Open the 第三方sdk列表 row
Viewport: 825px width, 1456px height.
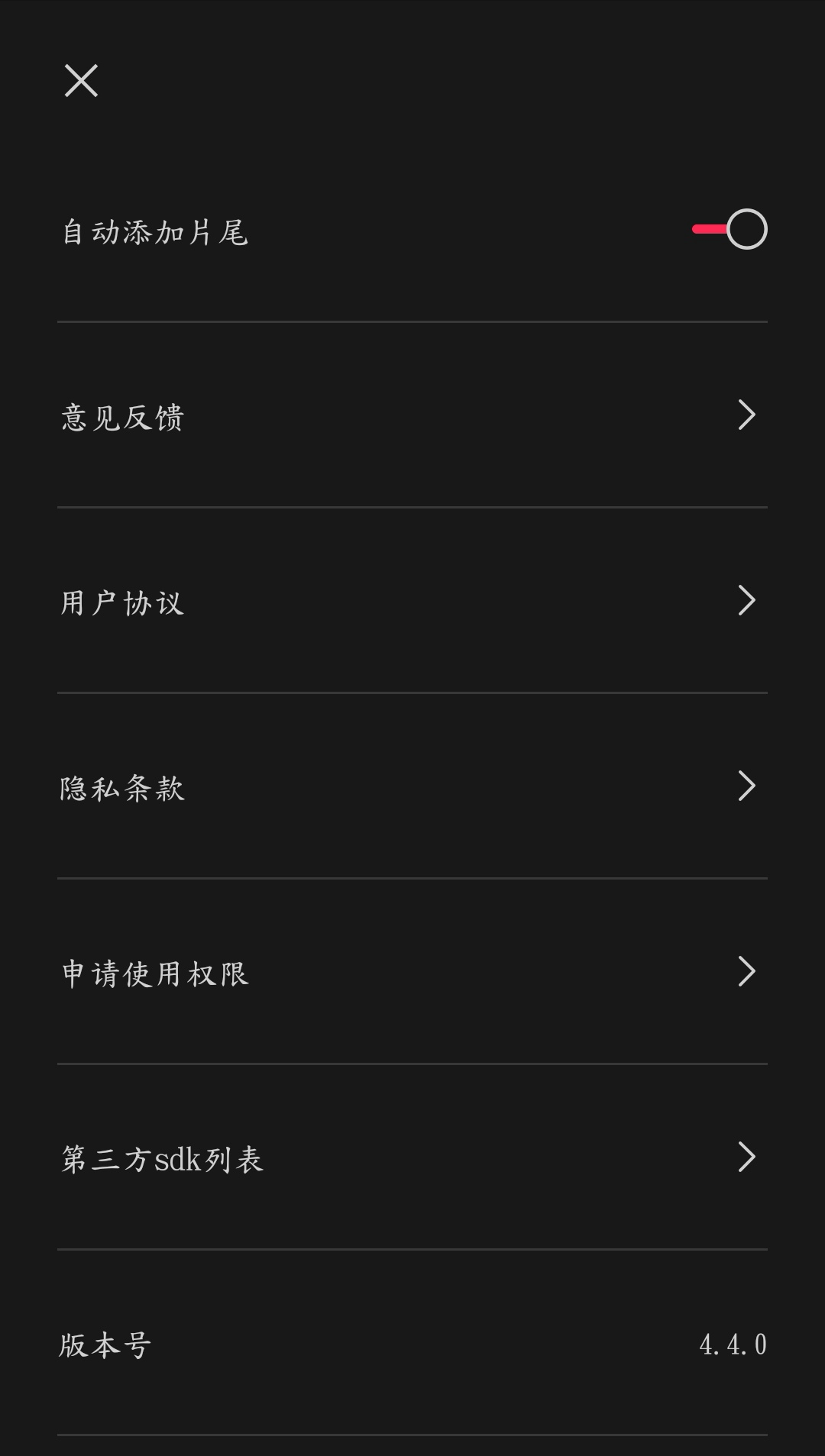coord(412,1158)
